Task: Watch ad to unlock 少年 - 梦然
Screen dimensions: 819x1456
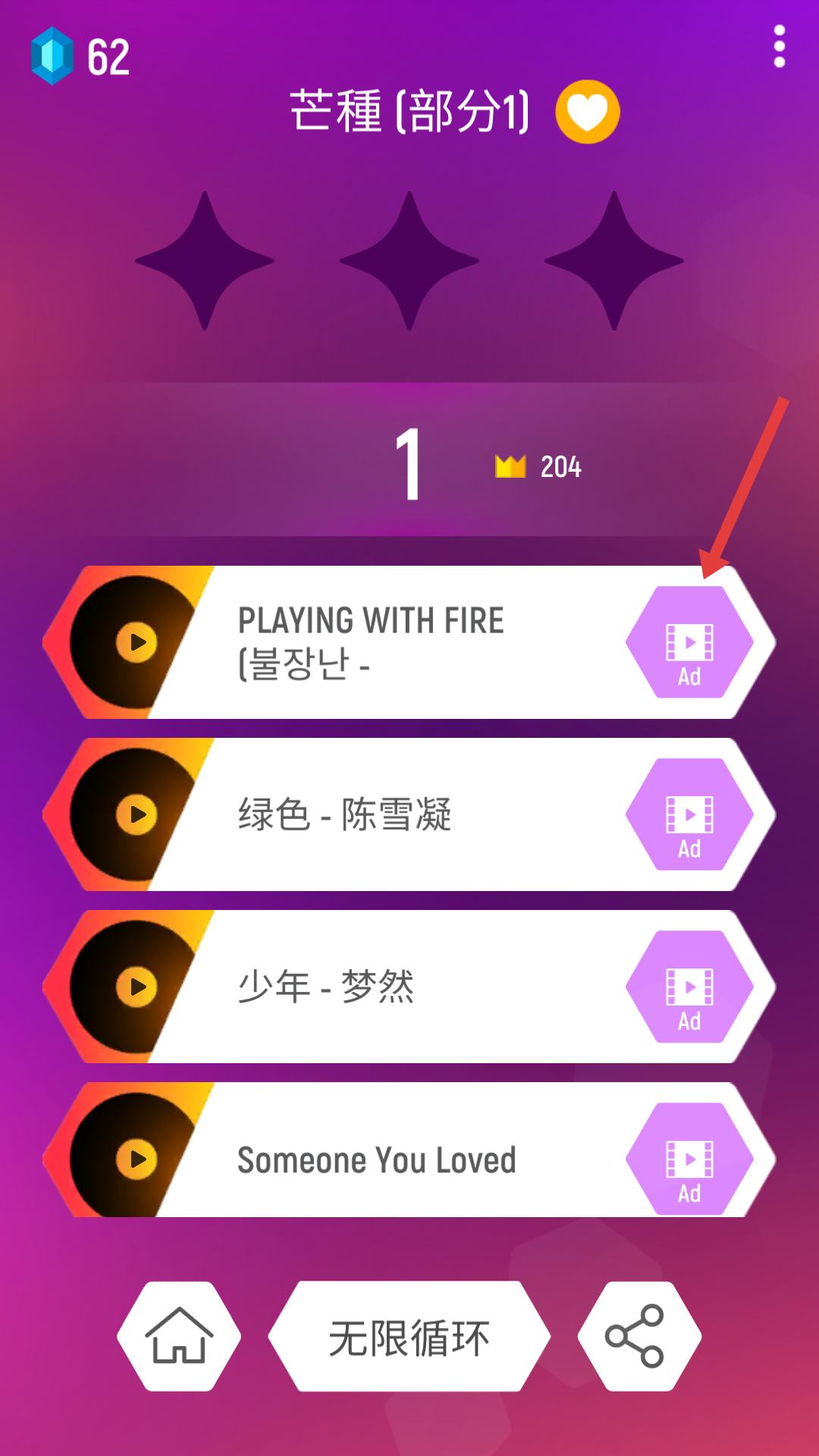Action: pos(689,987)
